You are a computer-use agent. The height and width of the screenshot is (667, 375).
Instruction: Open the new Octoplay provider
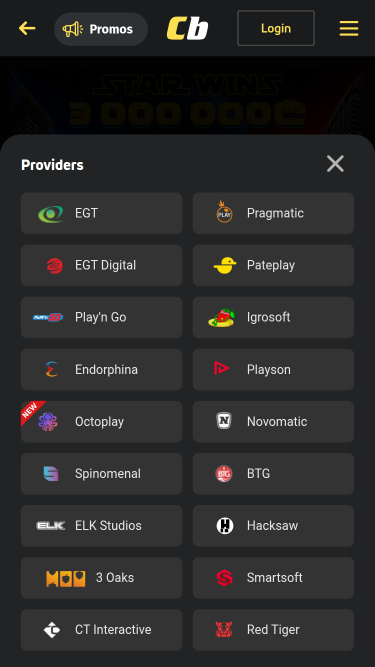tap(102, 422)
